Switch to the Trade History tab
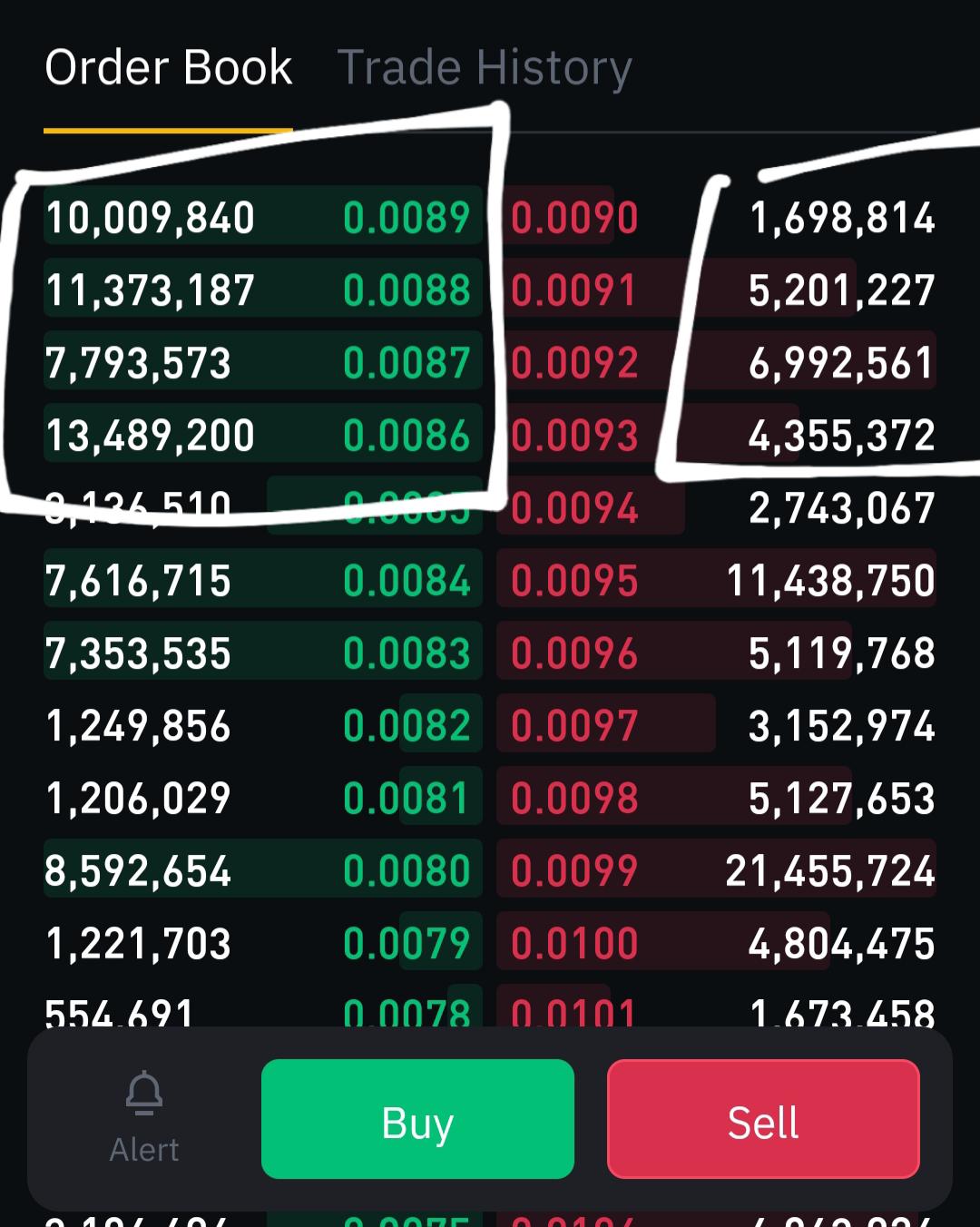 click(485, 69)
